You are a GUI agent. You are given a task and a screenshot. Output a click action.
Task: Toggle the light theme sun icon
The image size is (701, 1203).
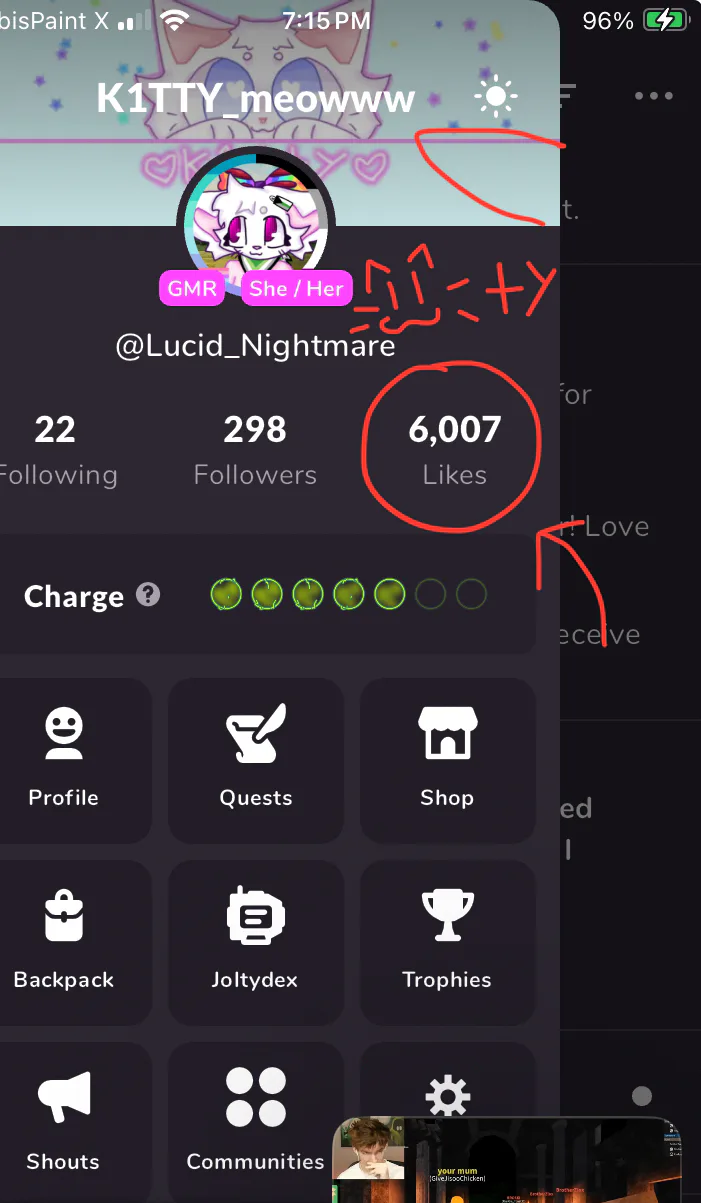496,97
